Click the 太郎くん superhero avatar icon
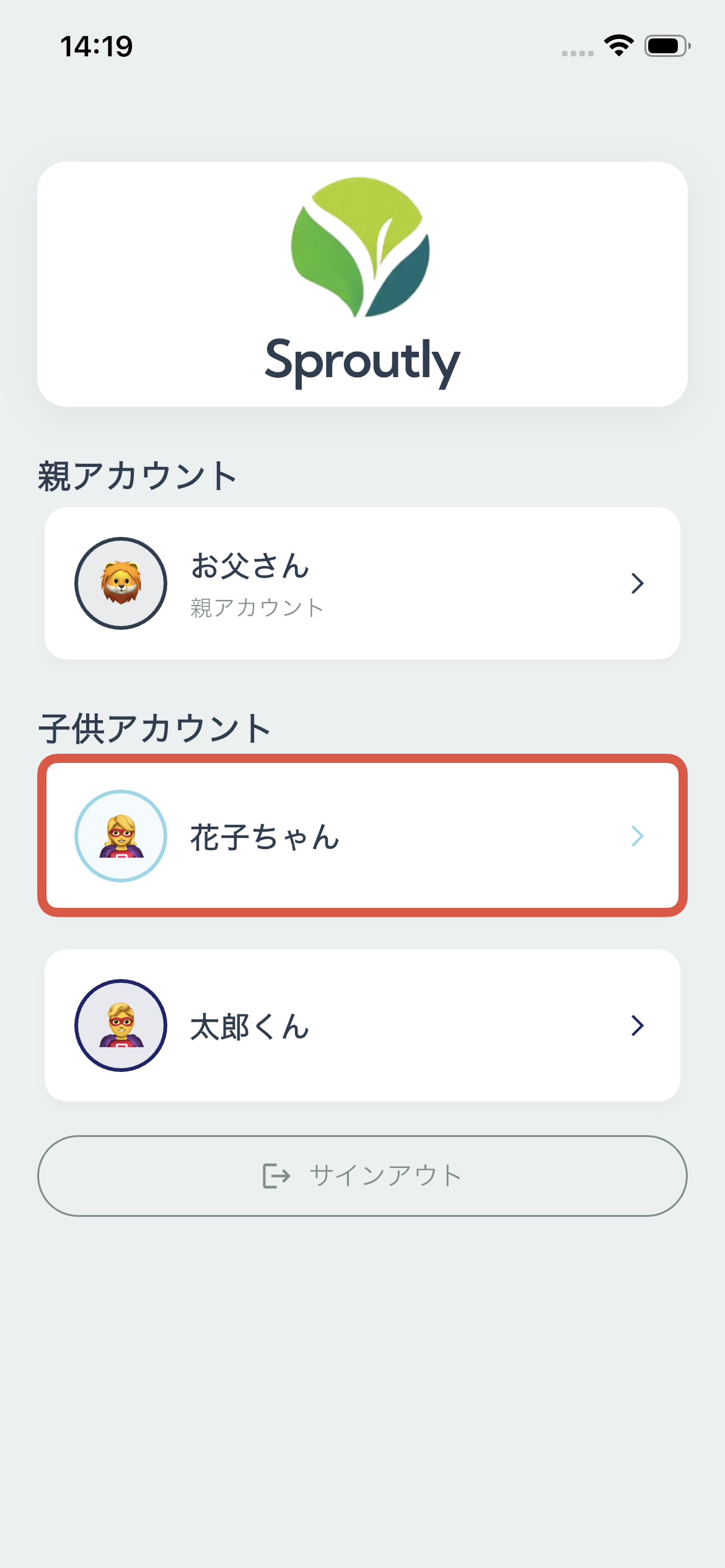This screenshot has height=1568, width=725. click(120, 1026)
